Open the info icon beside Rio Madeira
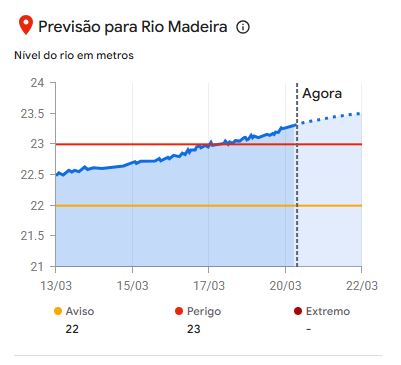The height and width of the screenshot is (365, 401). 243,27
